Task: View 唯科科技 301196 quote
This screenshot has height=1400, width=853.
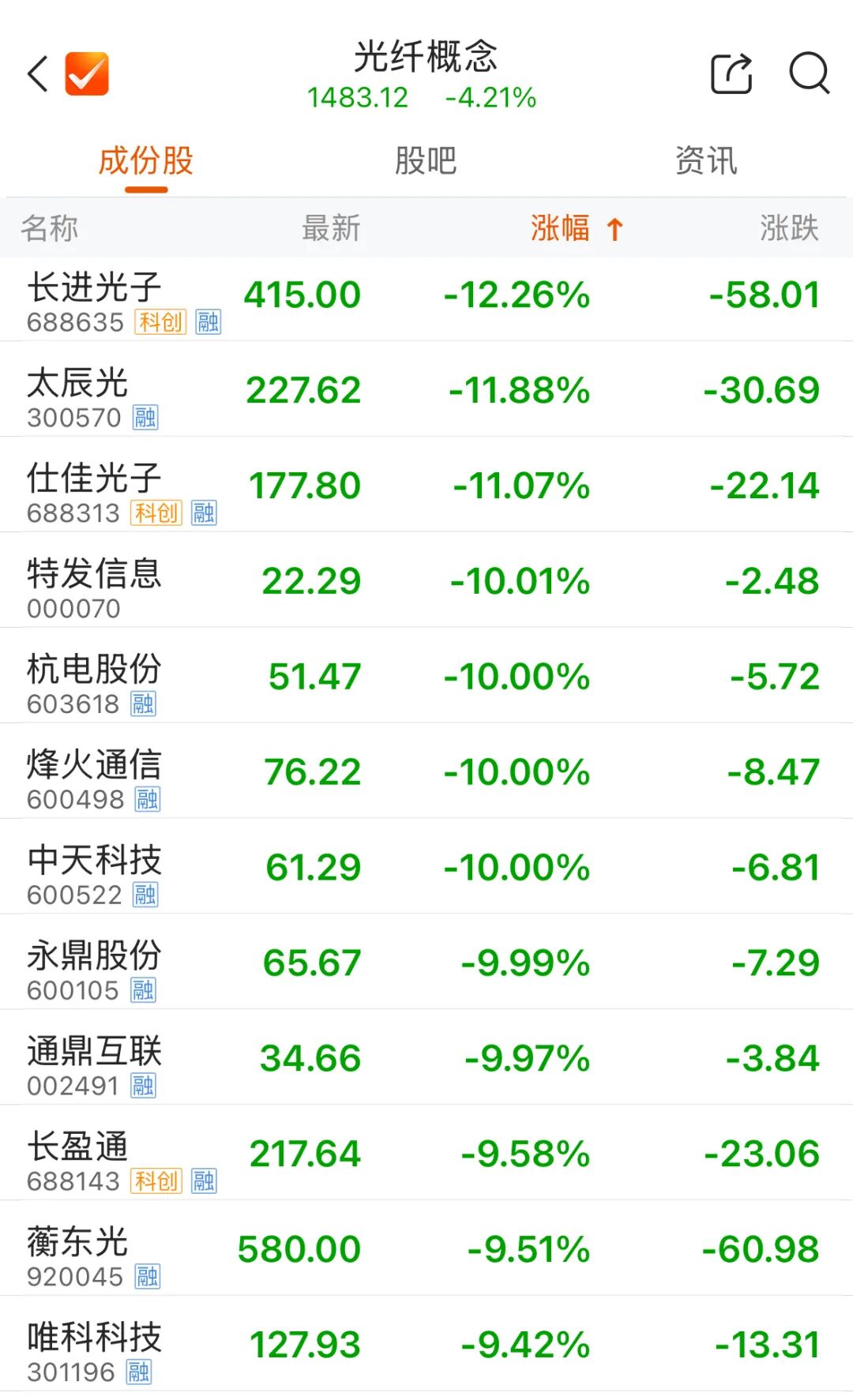Action: tap(426, 1344)
